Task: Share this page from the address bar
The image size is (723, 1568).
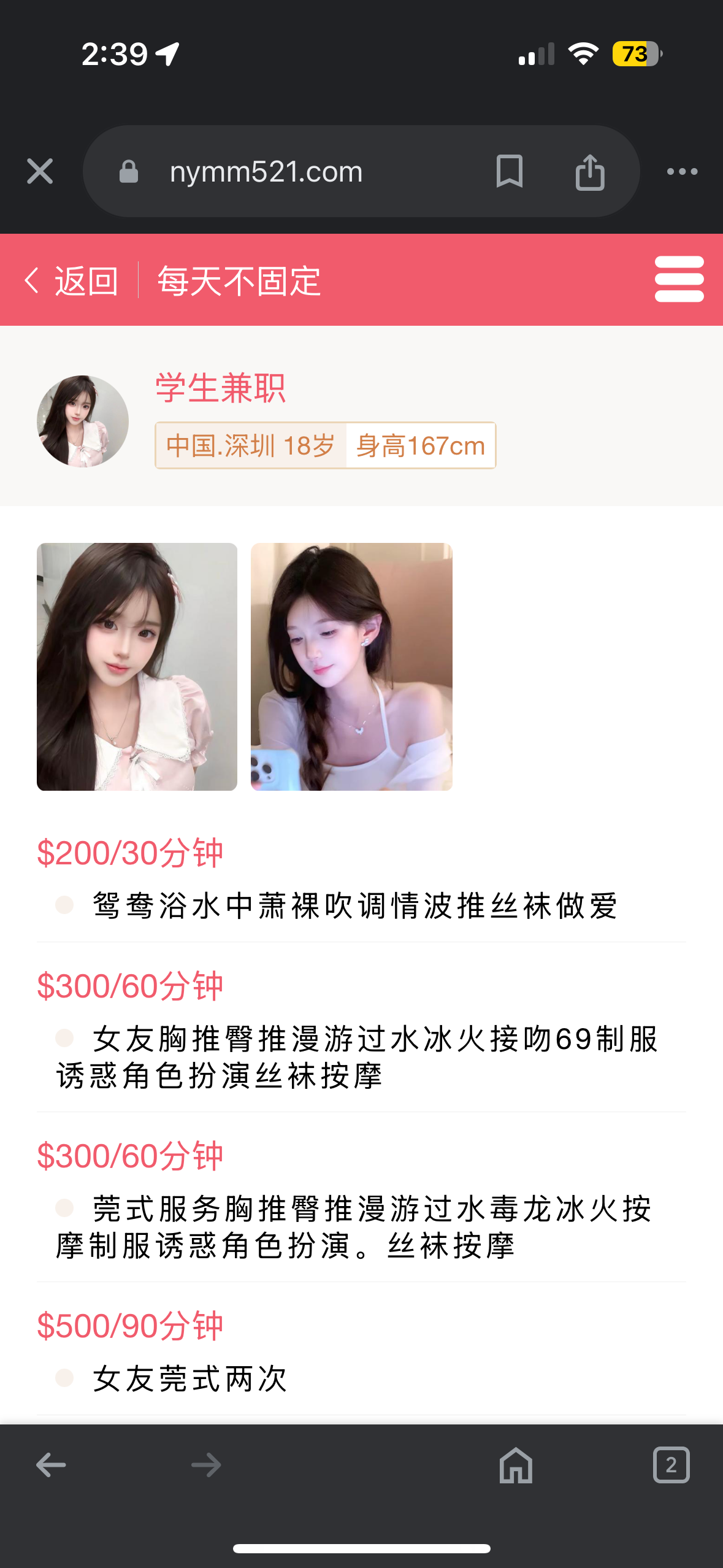Action: coord(590,172)
